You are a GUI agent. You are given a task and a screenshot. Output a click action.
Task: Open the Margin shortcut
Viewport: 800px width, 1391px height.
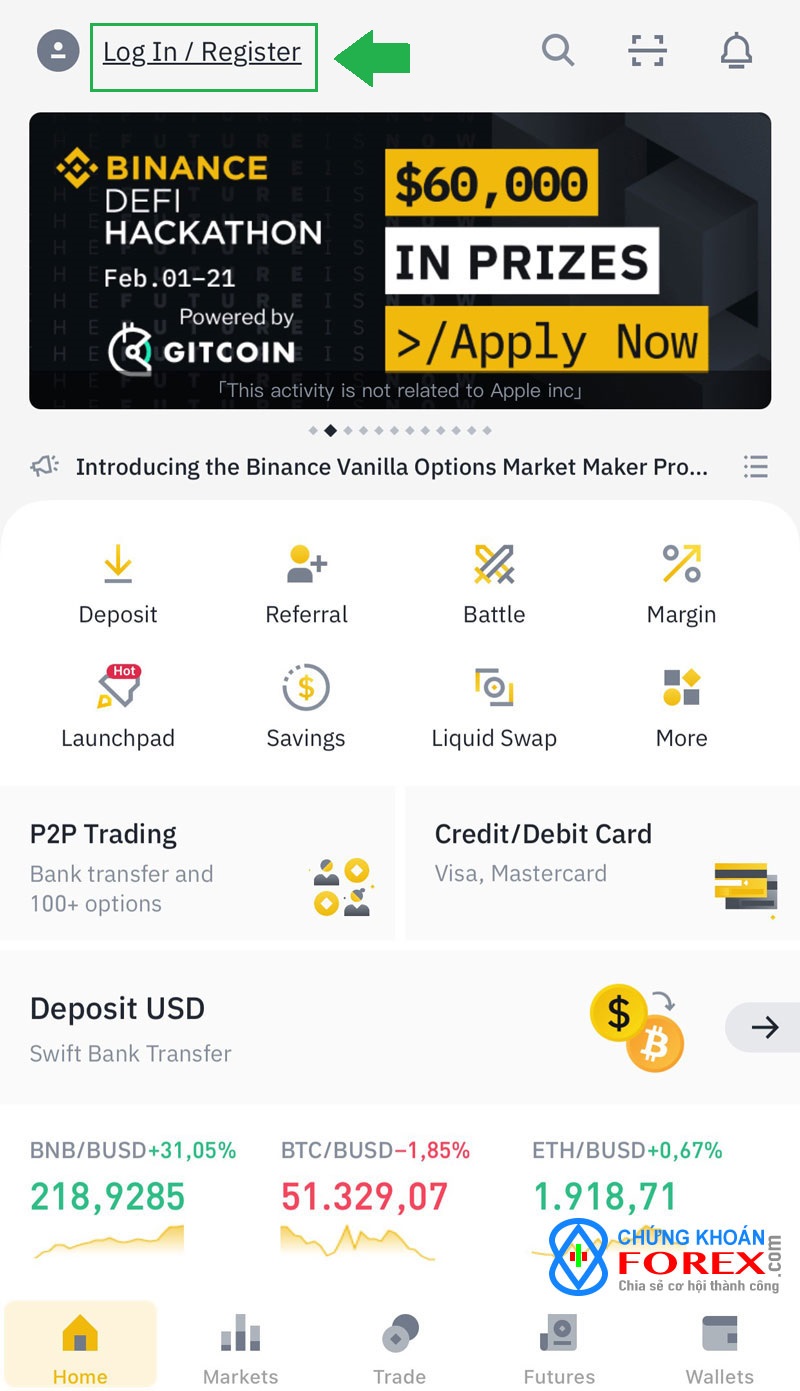point(682,585)
